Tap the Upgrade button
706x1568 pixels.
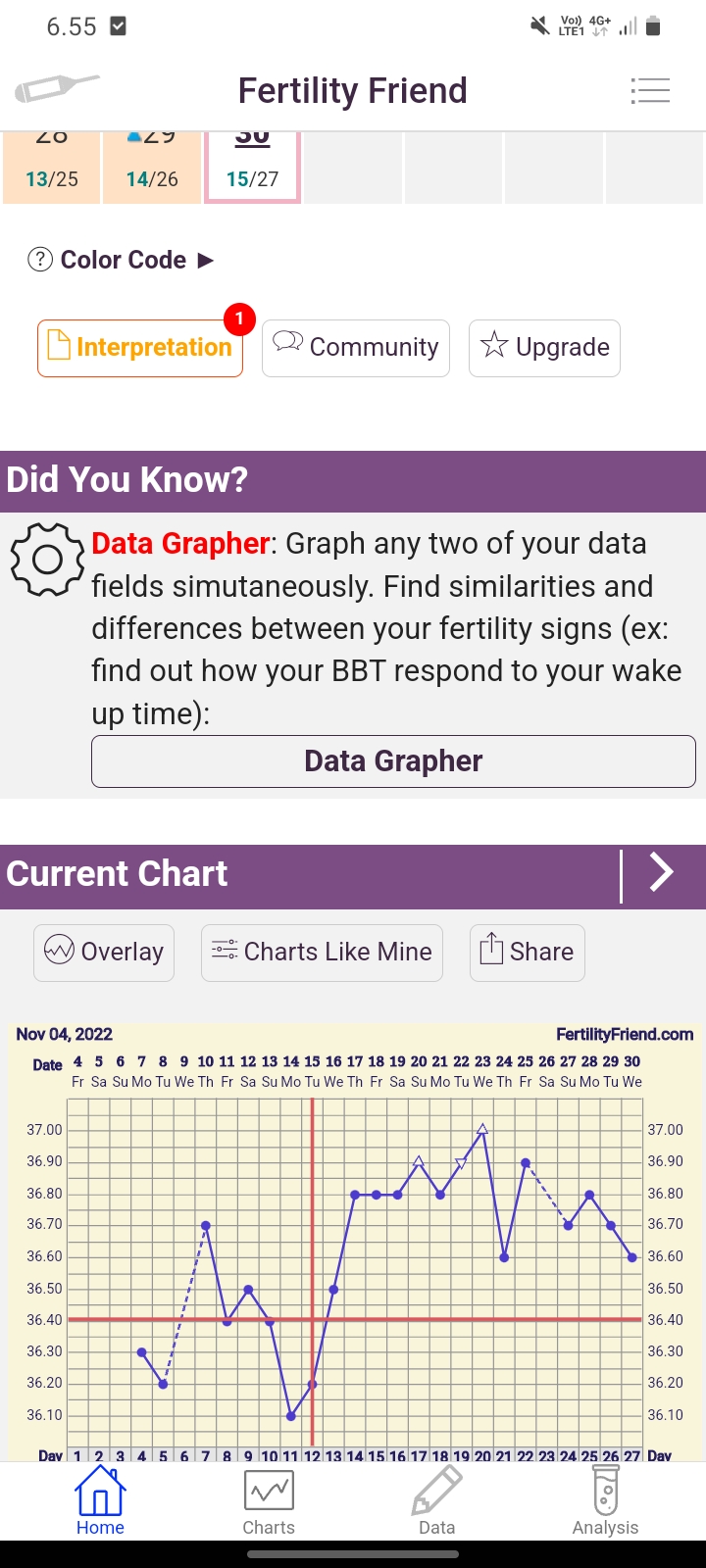pos(544,348)
